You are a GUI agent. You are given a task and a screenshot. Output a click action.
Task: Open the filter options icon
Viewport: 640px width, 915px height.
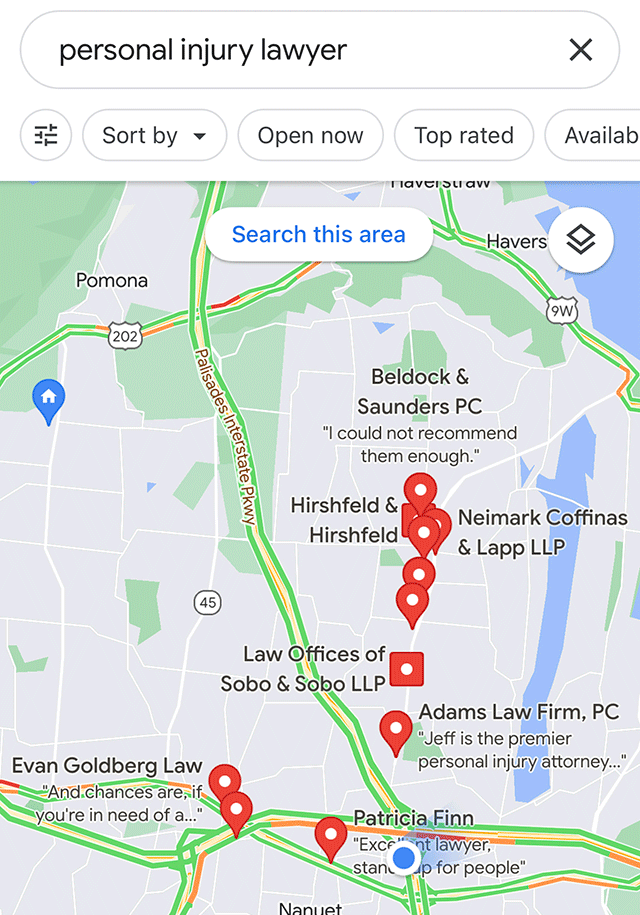point(46,135)
